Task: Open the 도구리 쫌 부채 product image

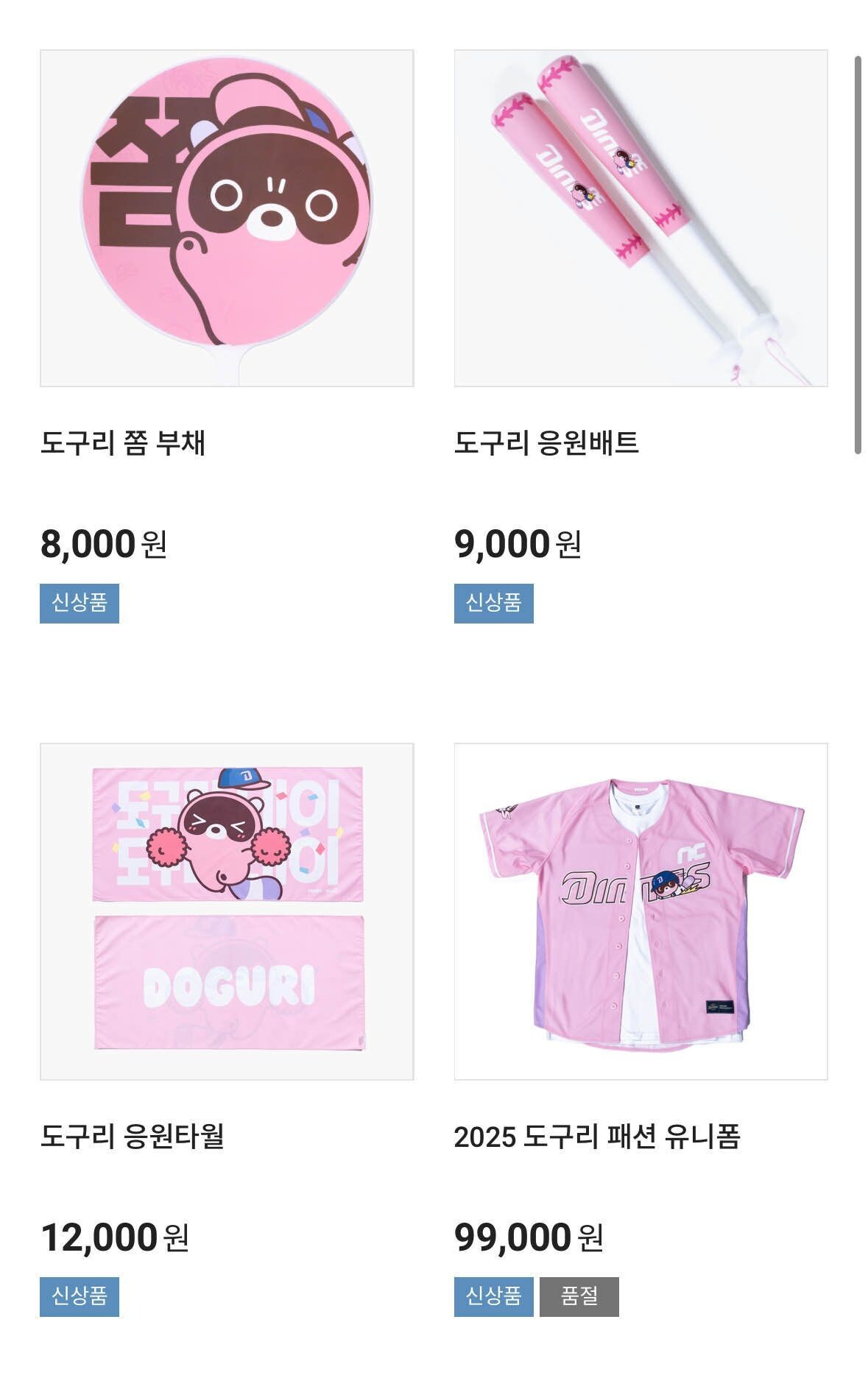Action: [225, 217]
